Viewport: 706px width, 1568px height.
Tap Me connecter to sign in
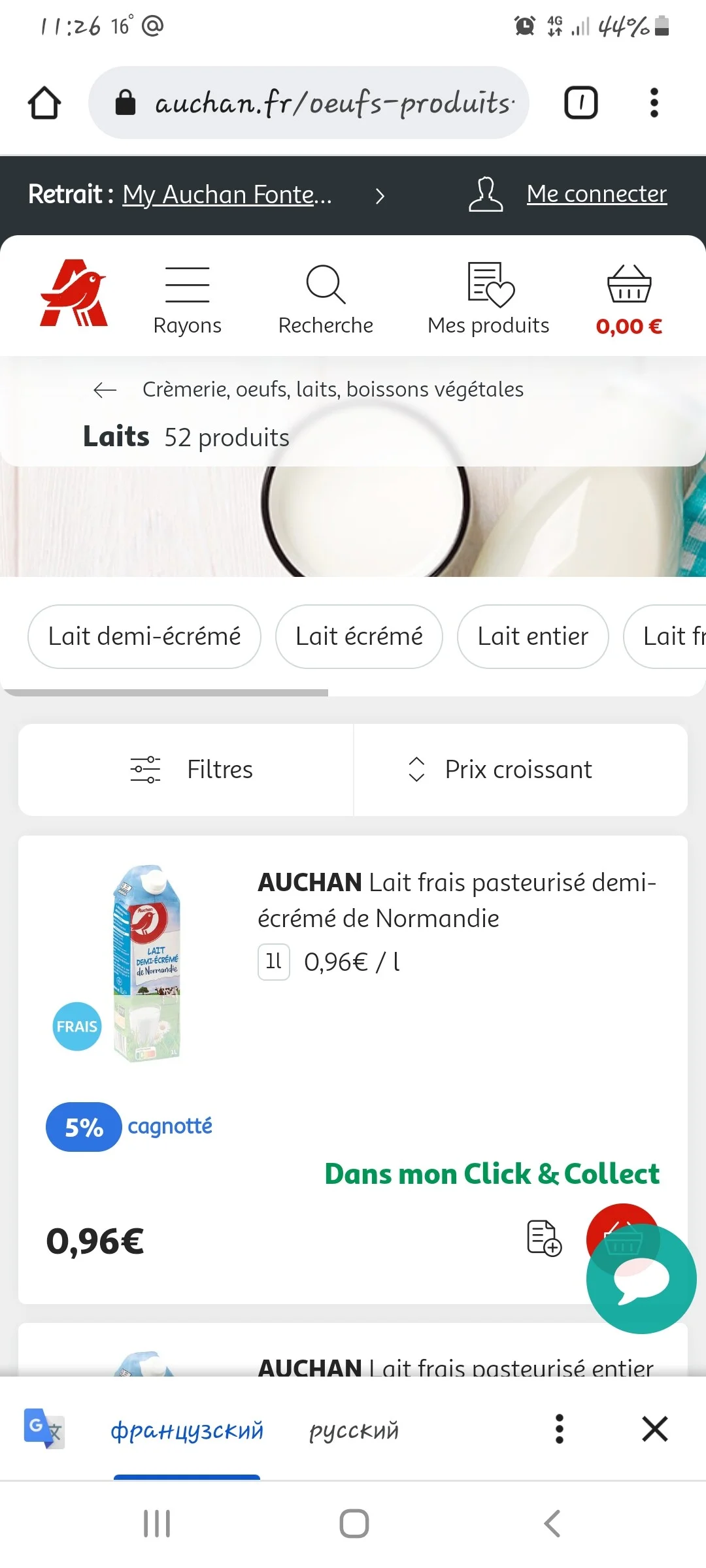pyautogui.click(x=596, y=194)
